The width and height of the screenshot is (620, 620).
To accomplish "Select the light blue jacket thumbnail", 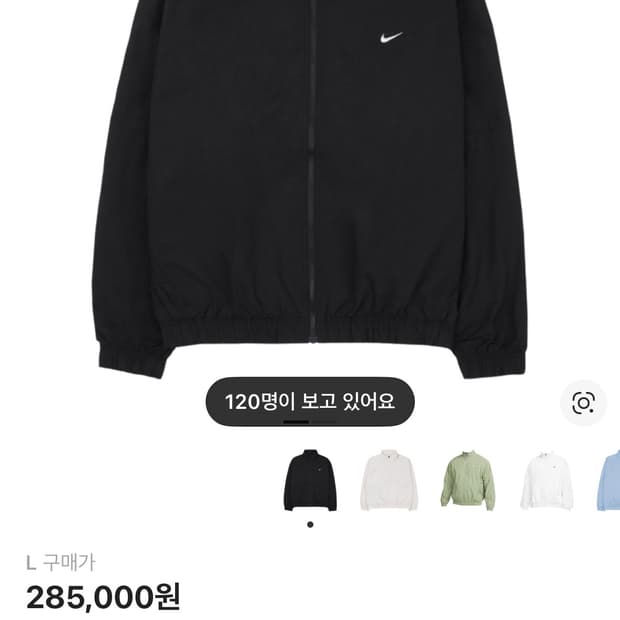I will click(609, 481).
